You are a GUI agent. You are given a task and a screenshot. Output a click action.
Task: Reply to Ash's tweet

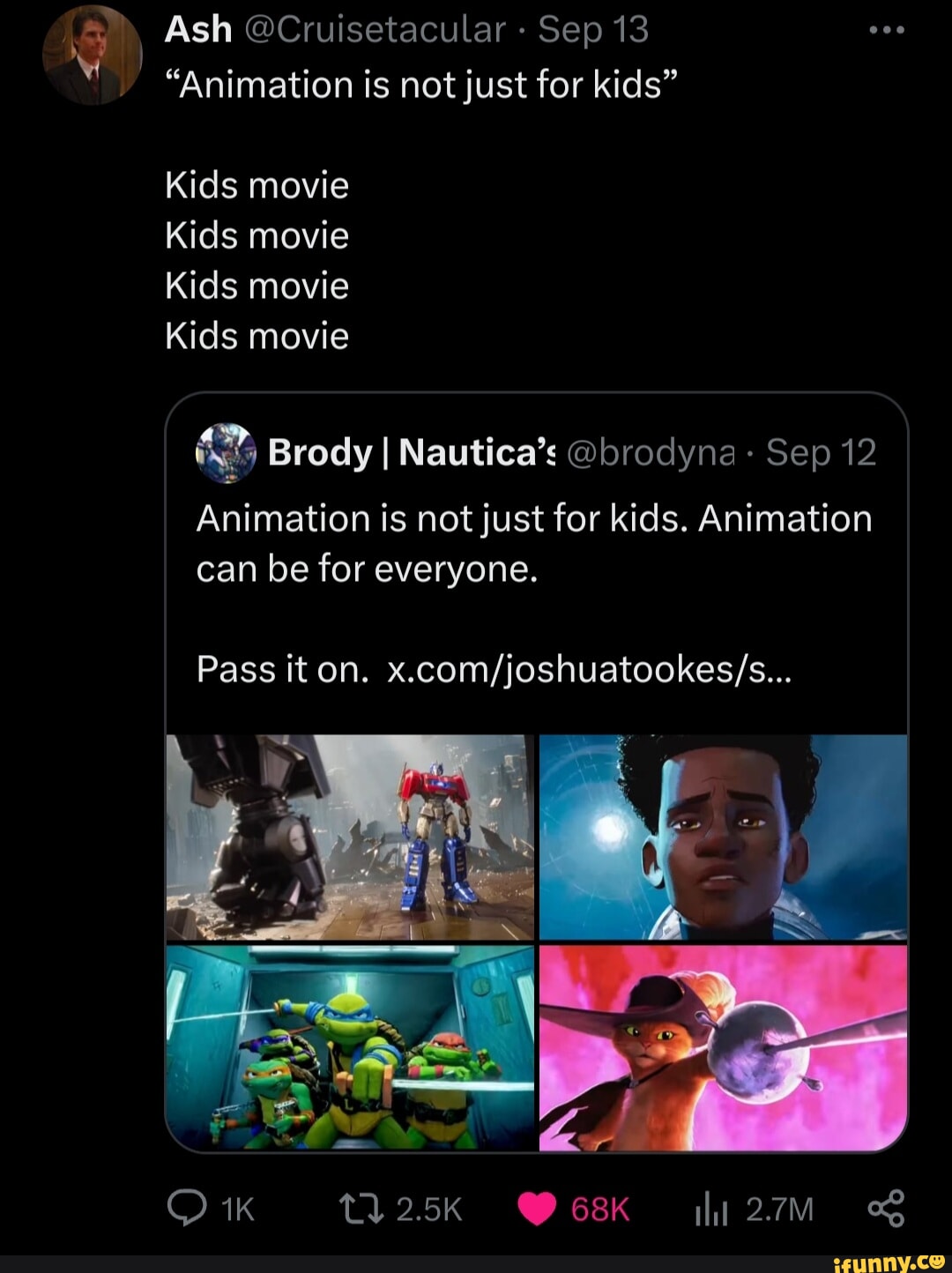pyautogui.click(x=187, y=1209)
